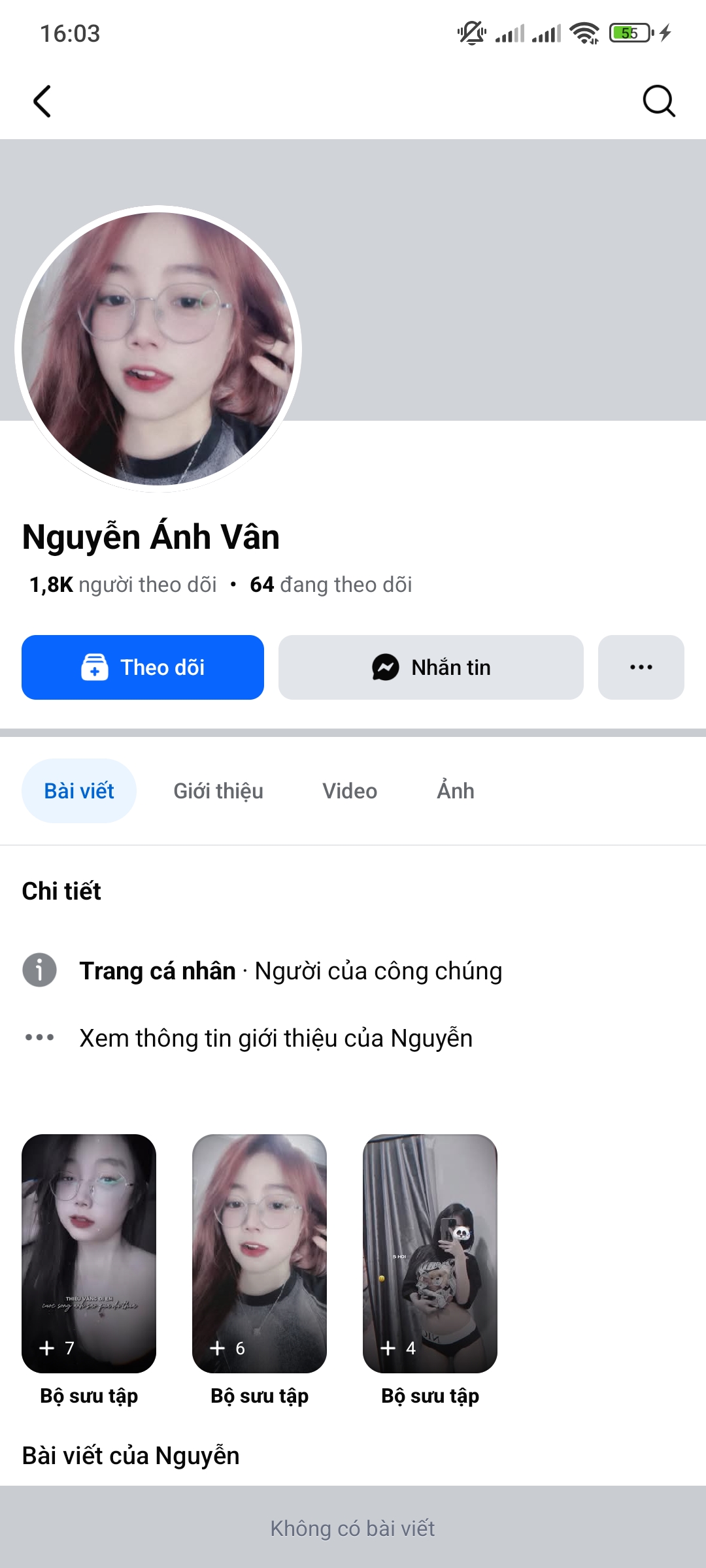Image resolution: width=706 pixels, height=1568 pixels.
Task: Show the 1,8K người theo dõi followers
Action: pyautogui.click(x=123, y=585)
